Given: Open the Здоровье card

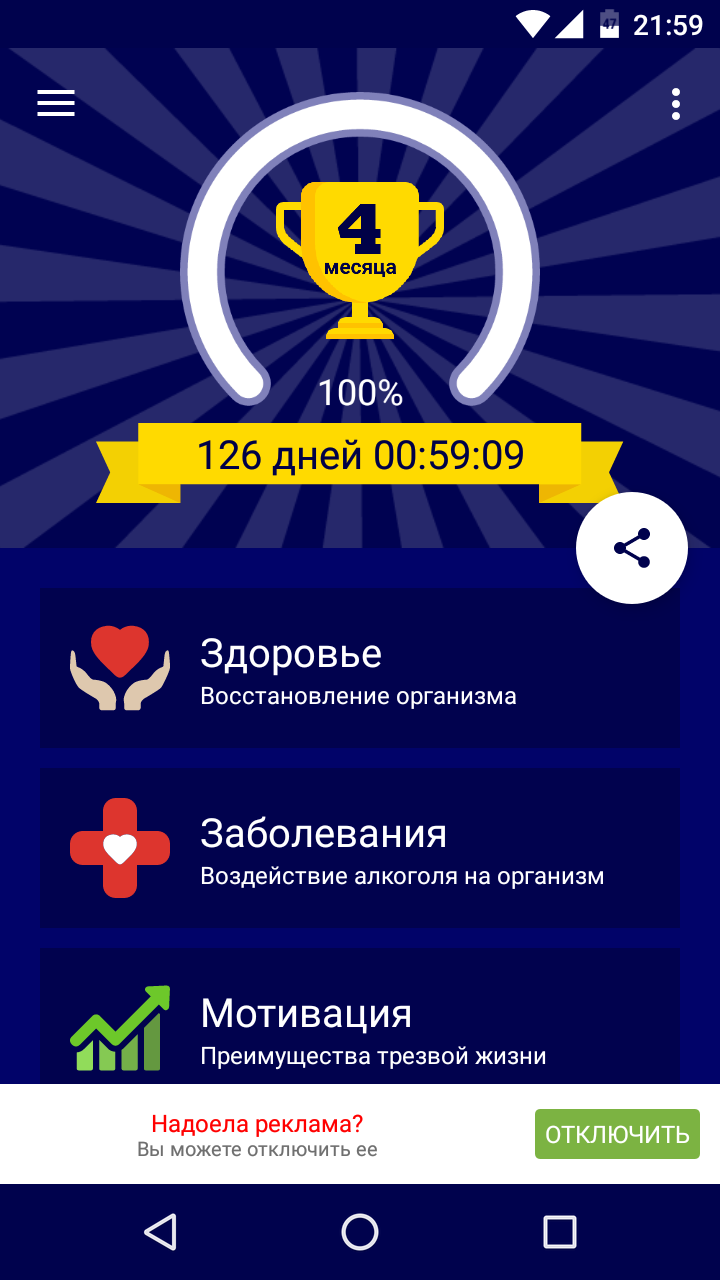Looking at the screenshot, I should [x=360, y=668].
